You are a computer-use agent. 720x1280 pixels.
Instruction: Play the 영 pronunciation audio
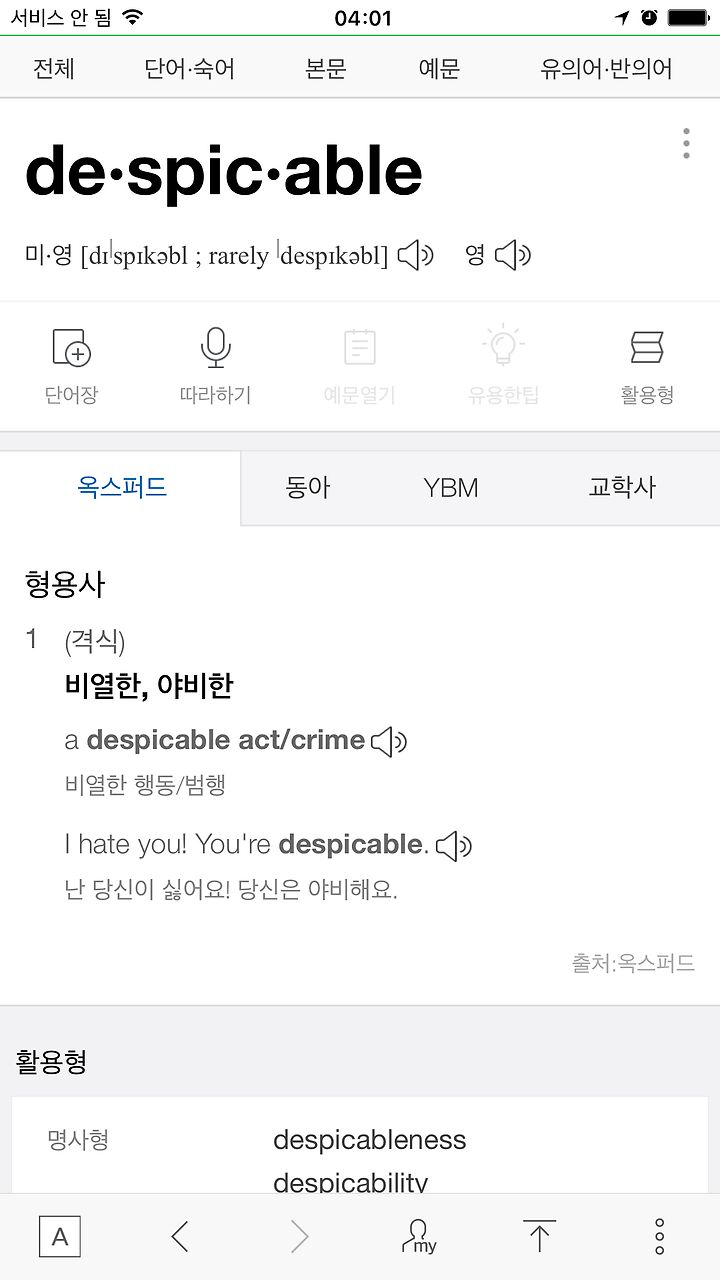[x=513, y=256]
